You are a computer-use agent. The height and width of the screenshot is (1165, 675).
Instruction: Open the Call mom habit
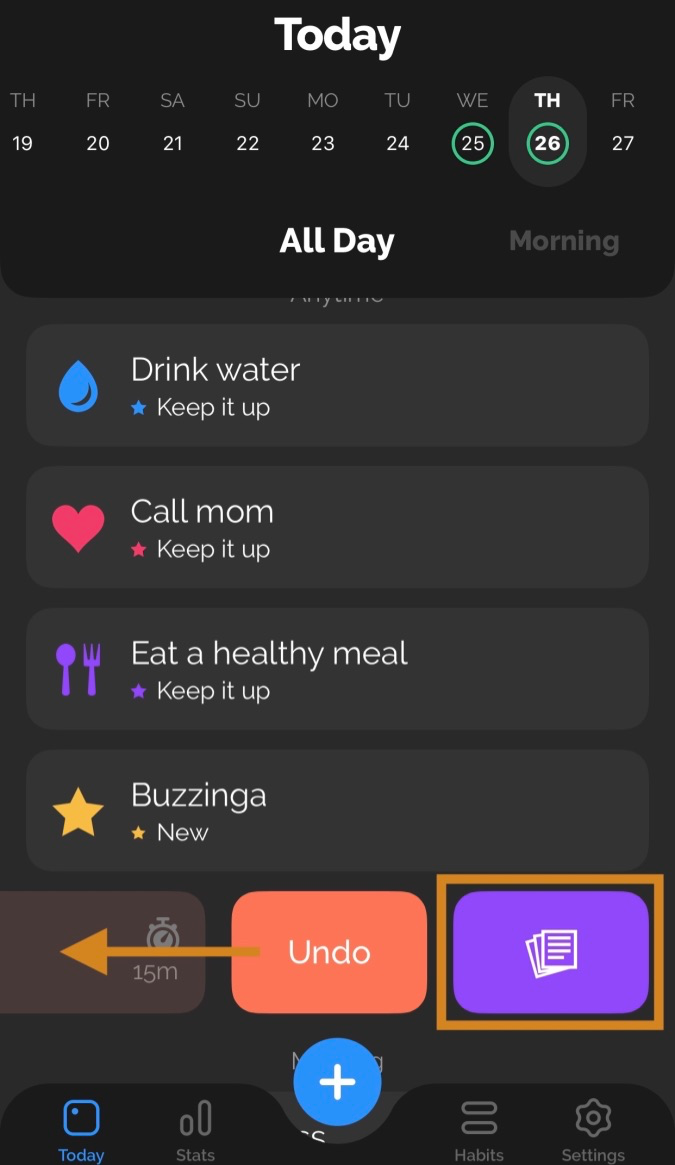[x=338, y=527]
